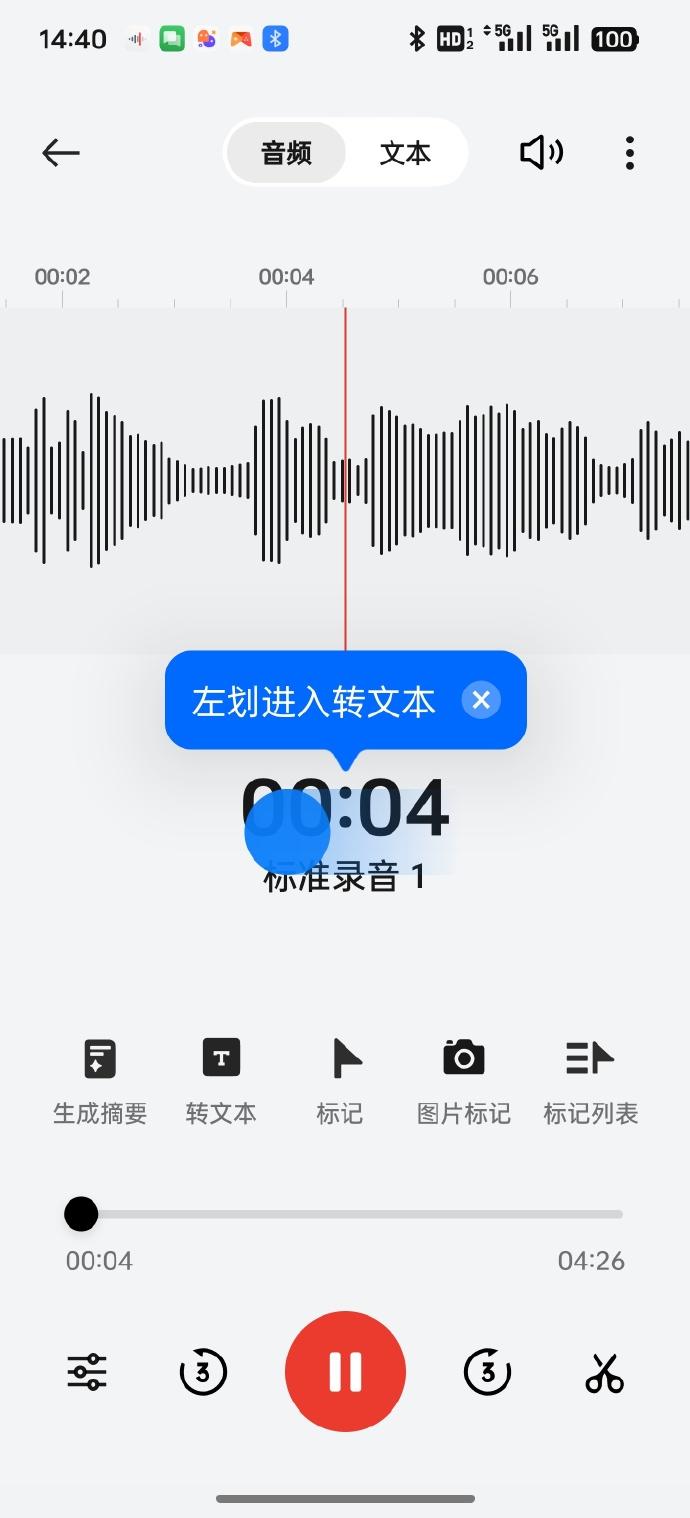The height and width of the screenshot is (1518, 690).
Task: Dismiss the 左划进入转文本 tooltip
Action: (x=481, y=700)
